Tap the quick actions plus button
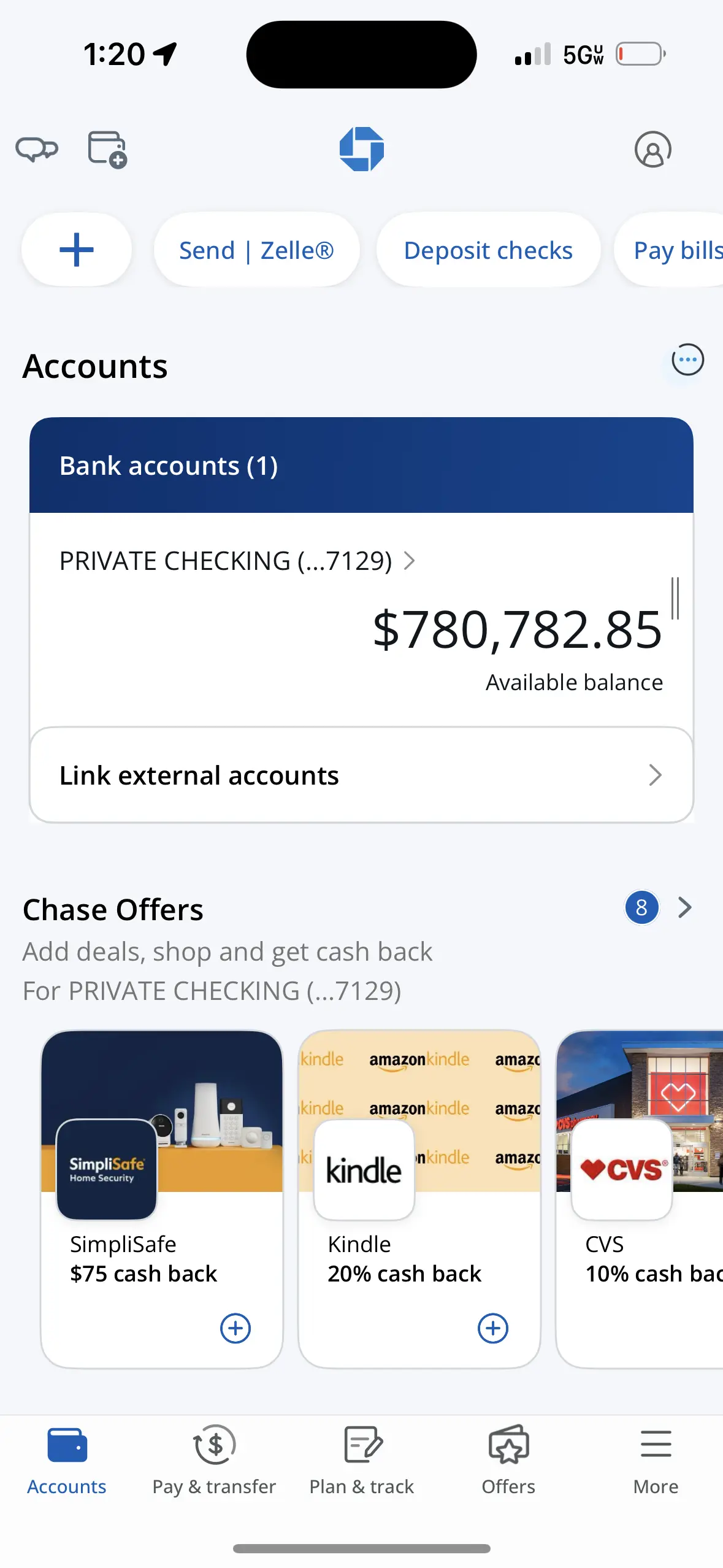723x1568 pixels. click(76, 249)
